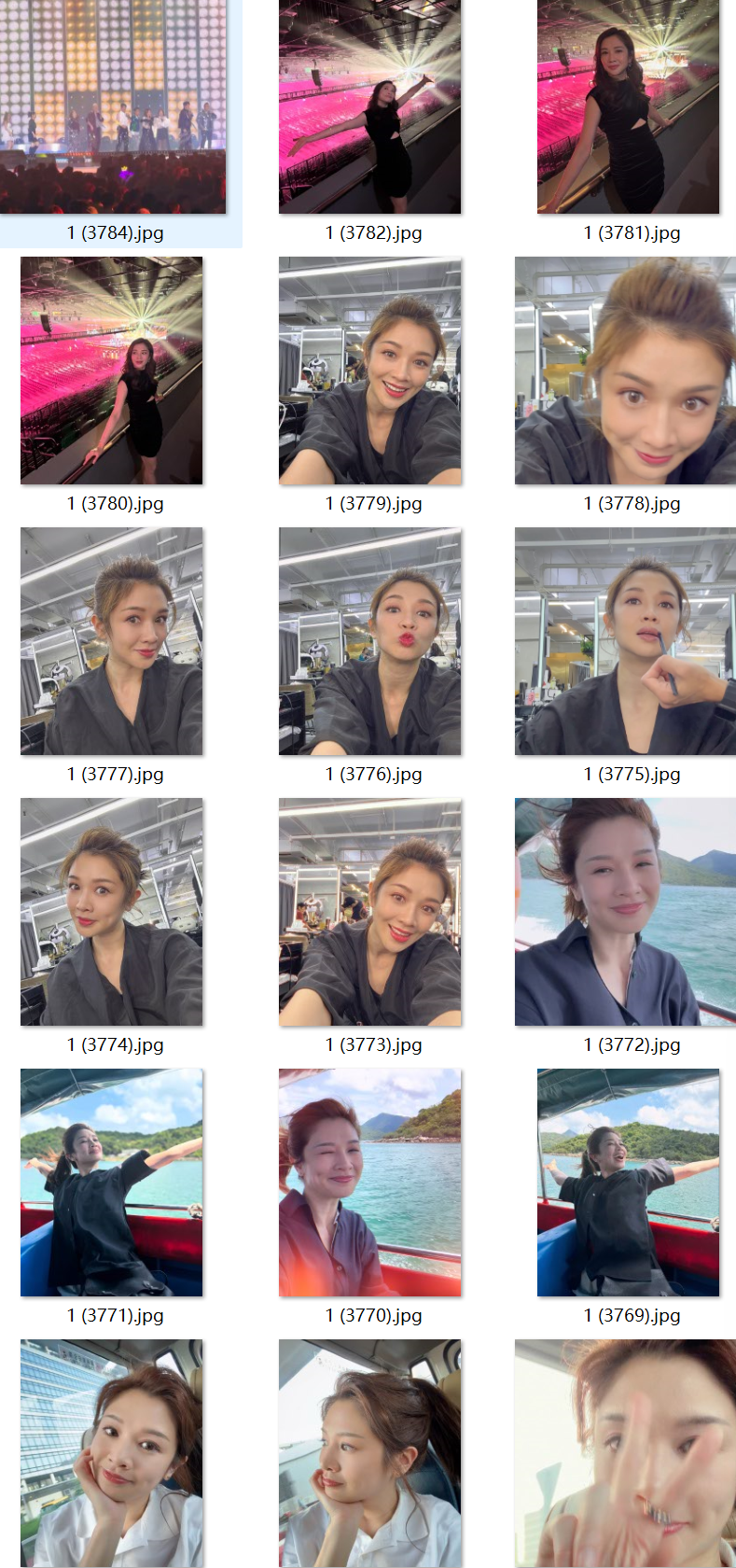The height and width of the screenshot is (1568, 736).
Task: Open image 1 (3771).jpg
Action: (x=112, y=1183)
